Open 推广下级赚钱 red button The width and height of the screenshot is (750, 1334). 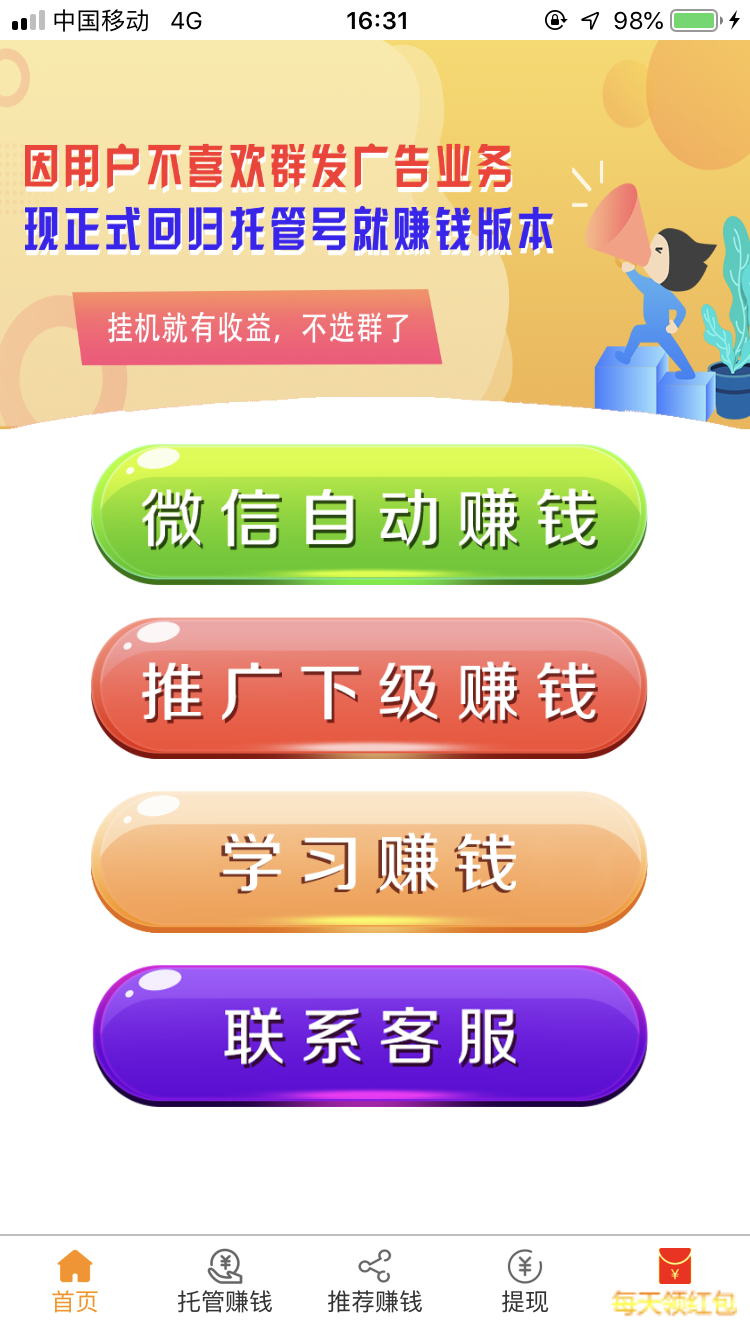tap(370, 687)
